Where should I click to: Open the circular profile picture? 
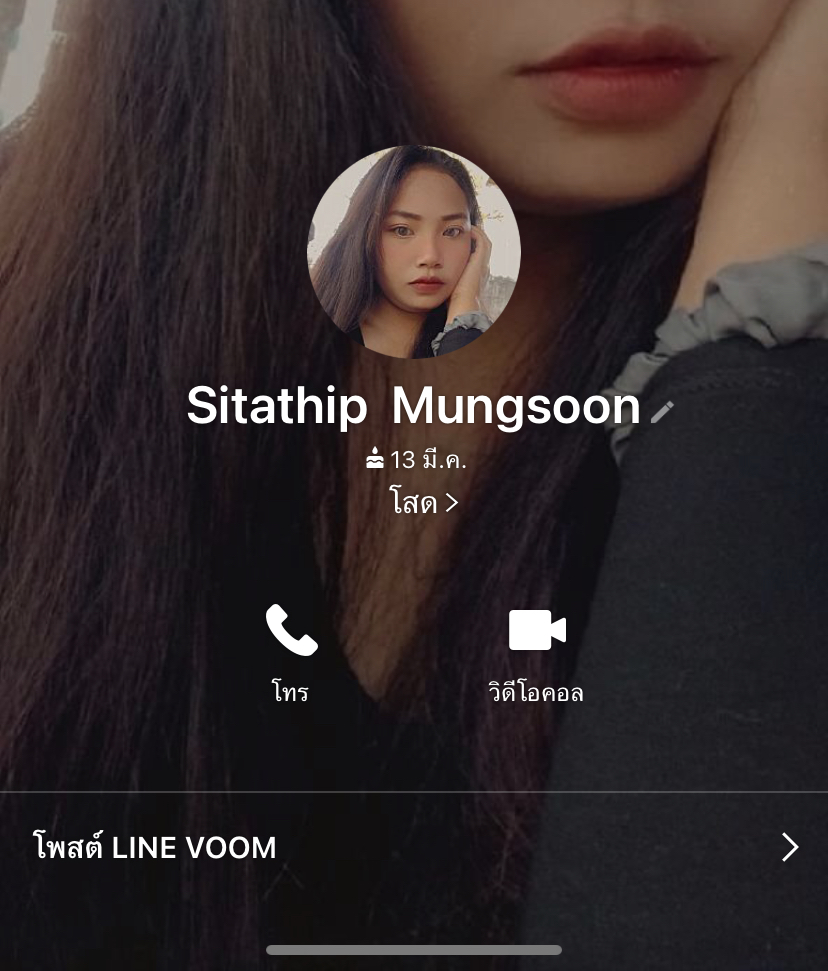point(414,252)
